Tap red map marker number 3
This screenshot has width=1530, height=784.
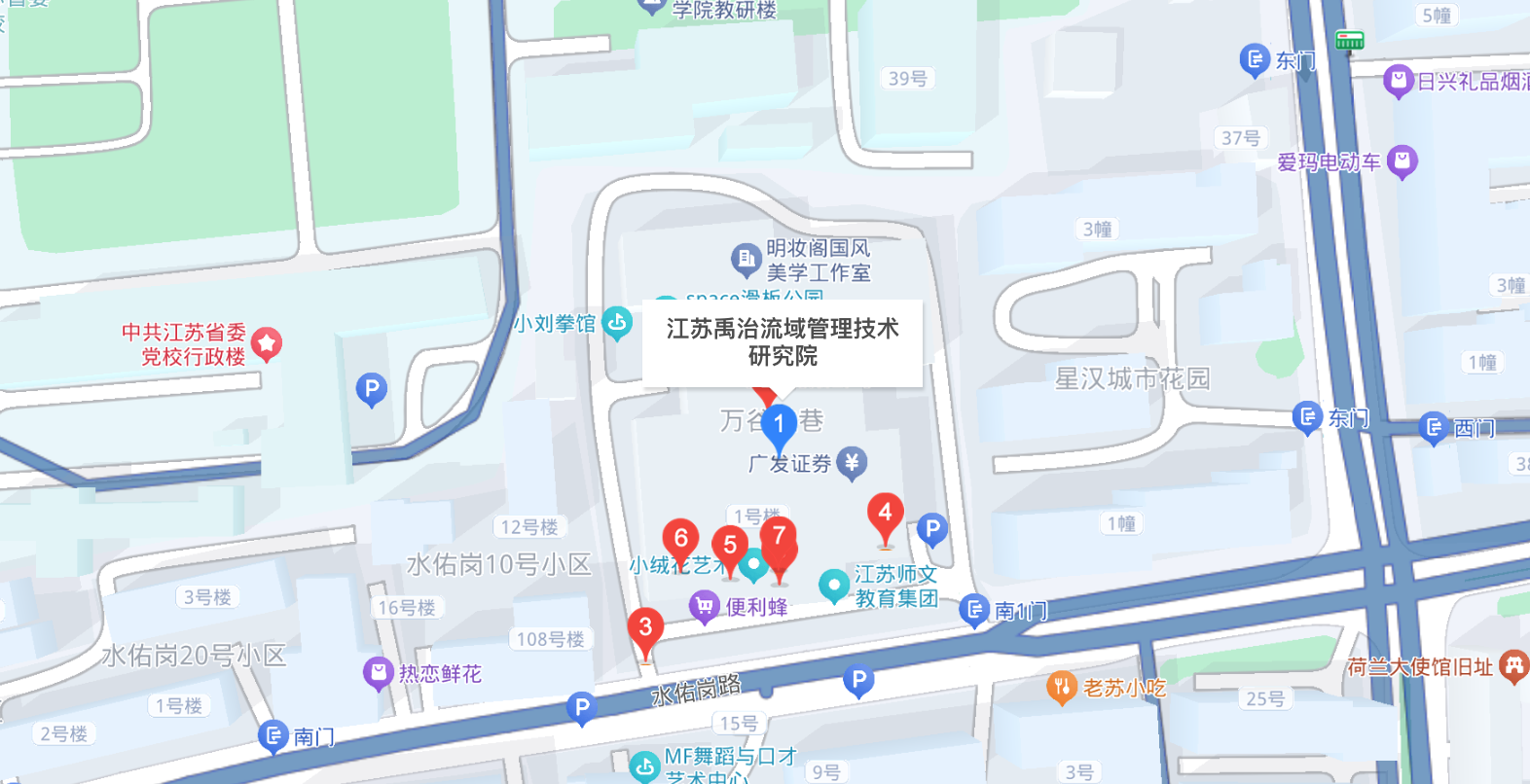(x=645, y=627)
